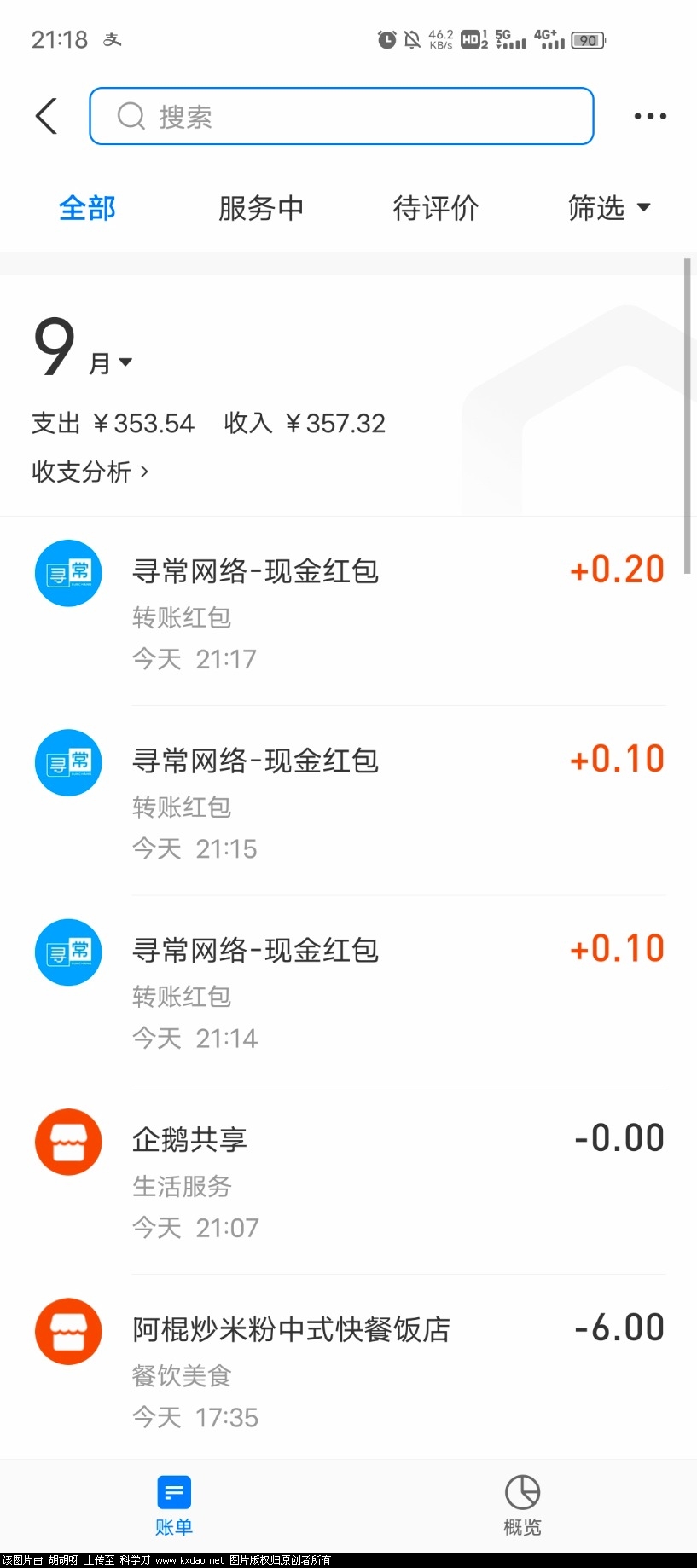Open the three-dot overflow menu

click(x=650, y=116)
